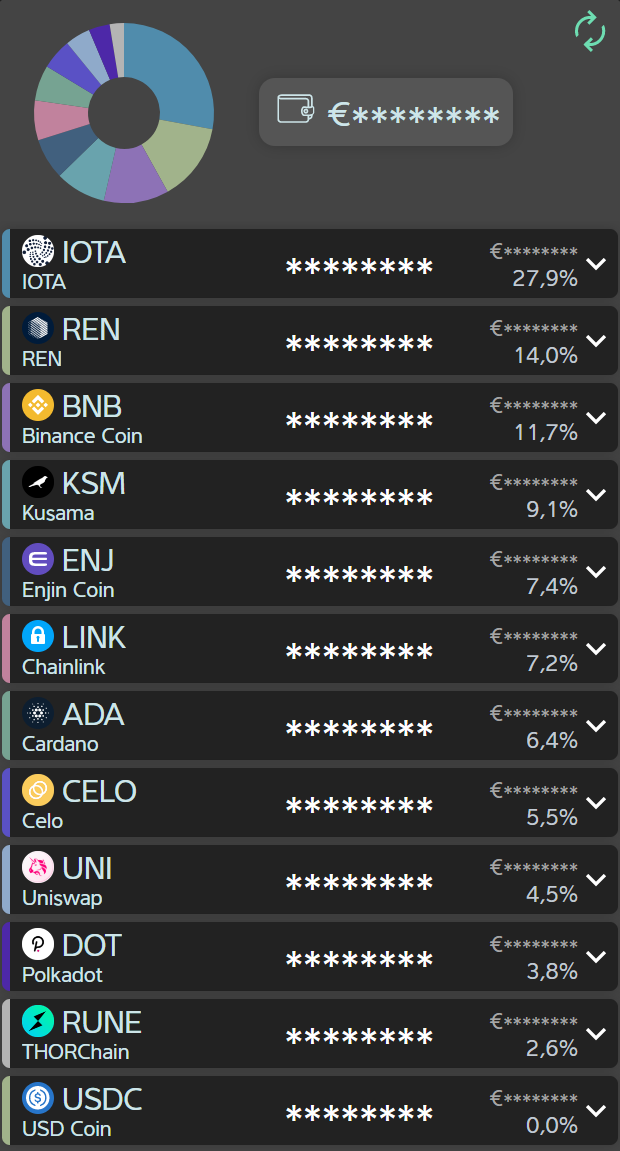The image size is (620, 1151).
Task: Expand the Cardano ADA row
Action: pos(596,726)
